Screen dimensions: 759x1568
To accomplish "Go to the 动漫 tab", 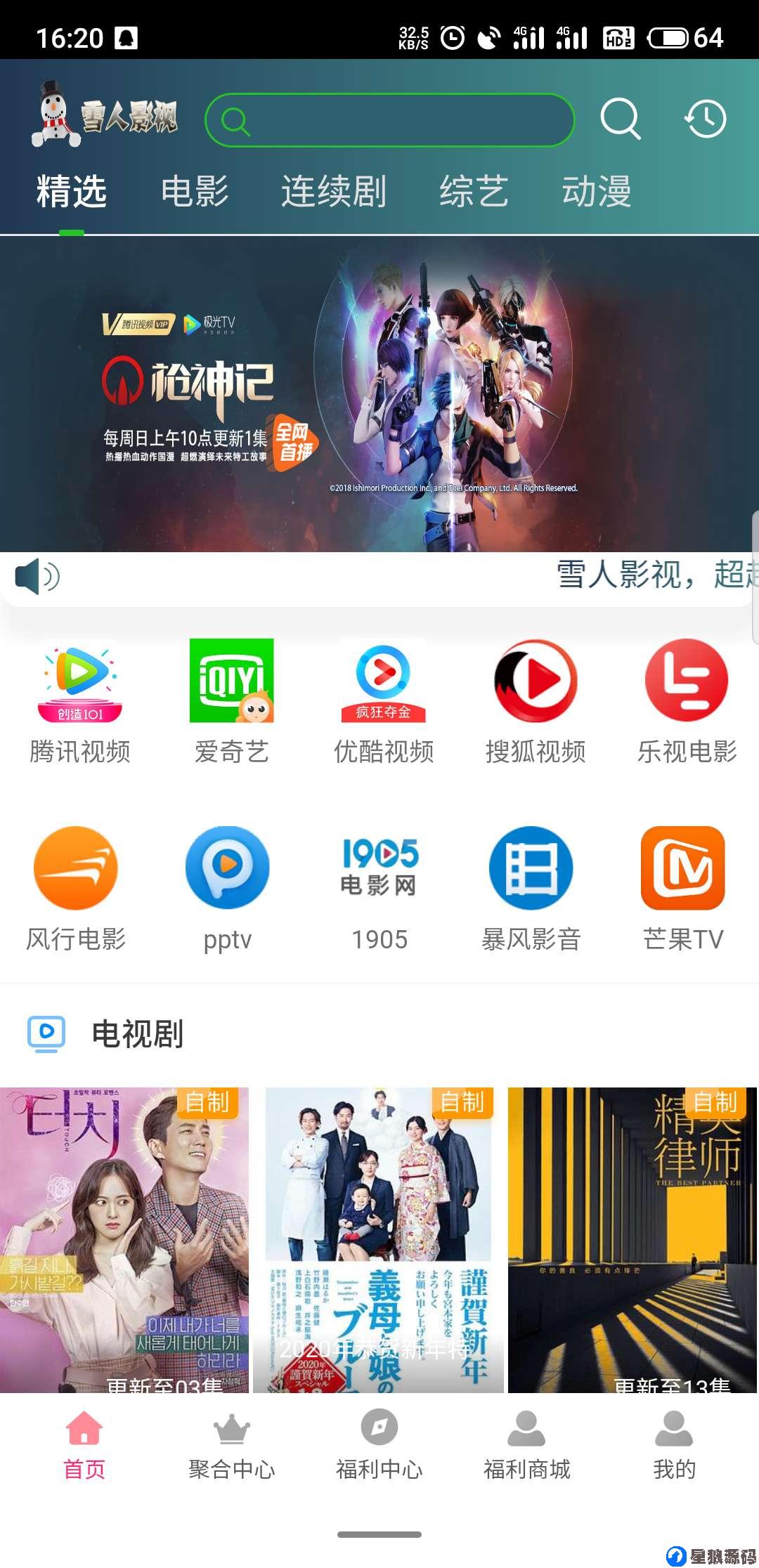I will pos(597,191).
